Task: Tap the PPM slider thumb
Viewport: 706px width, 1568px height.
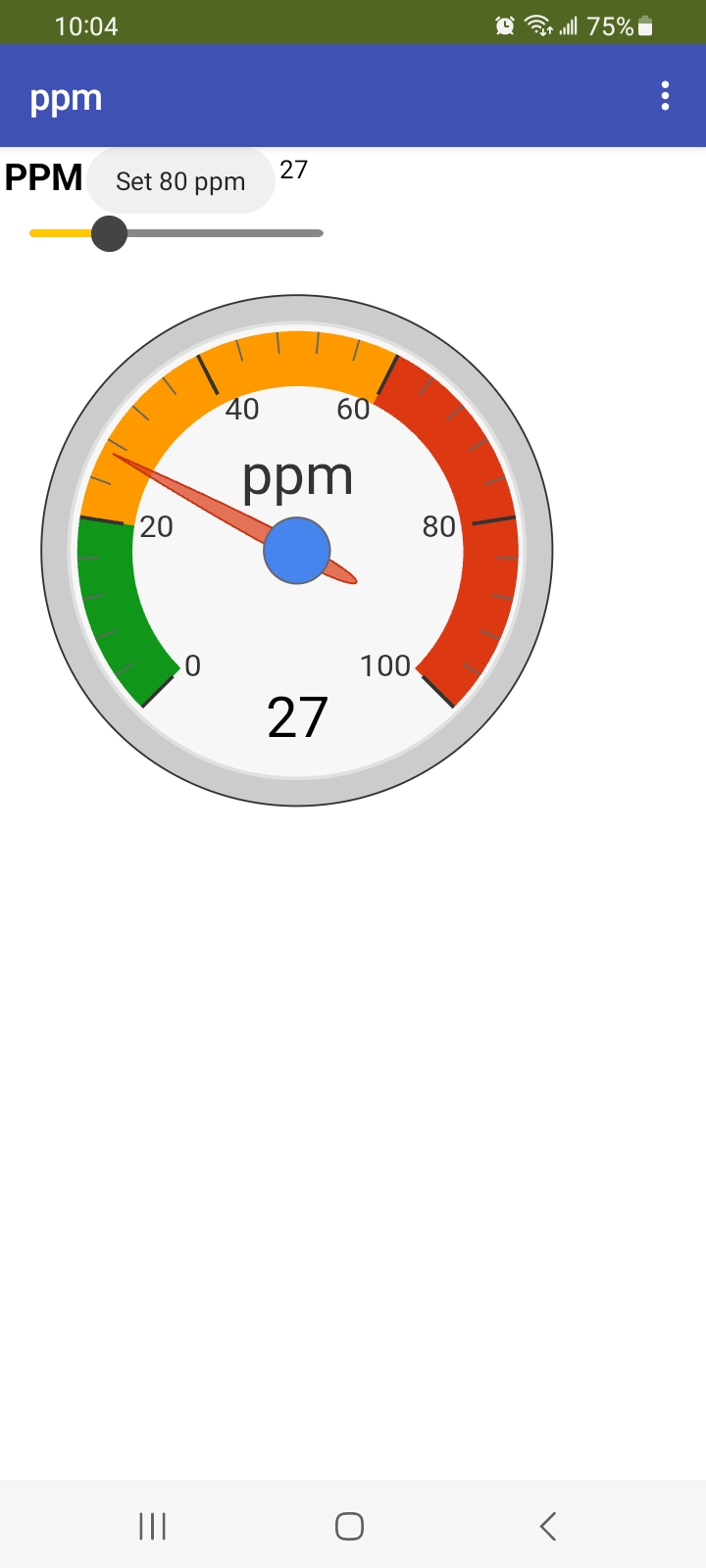Action: coord(109,233)
